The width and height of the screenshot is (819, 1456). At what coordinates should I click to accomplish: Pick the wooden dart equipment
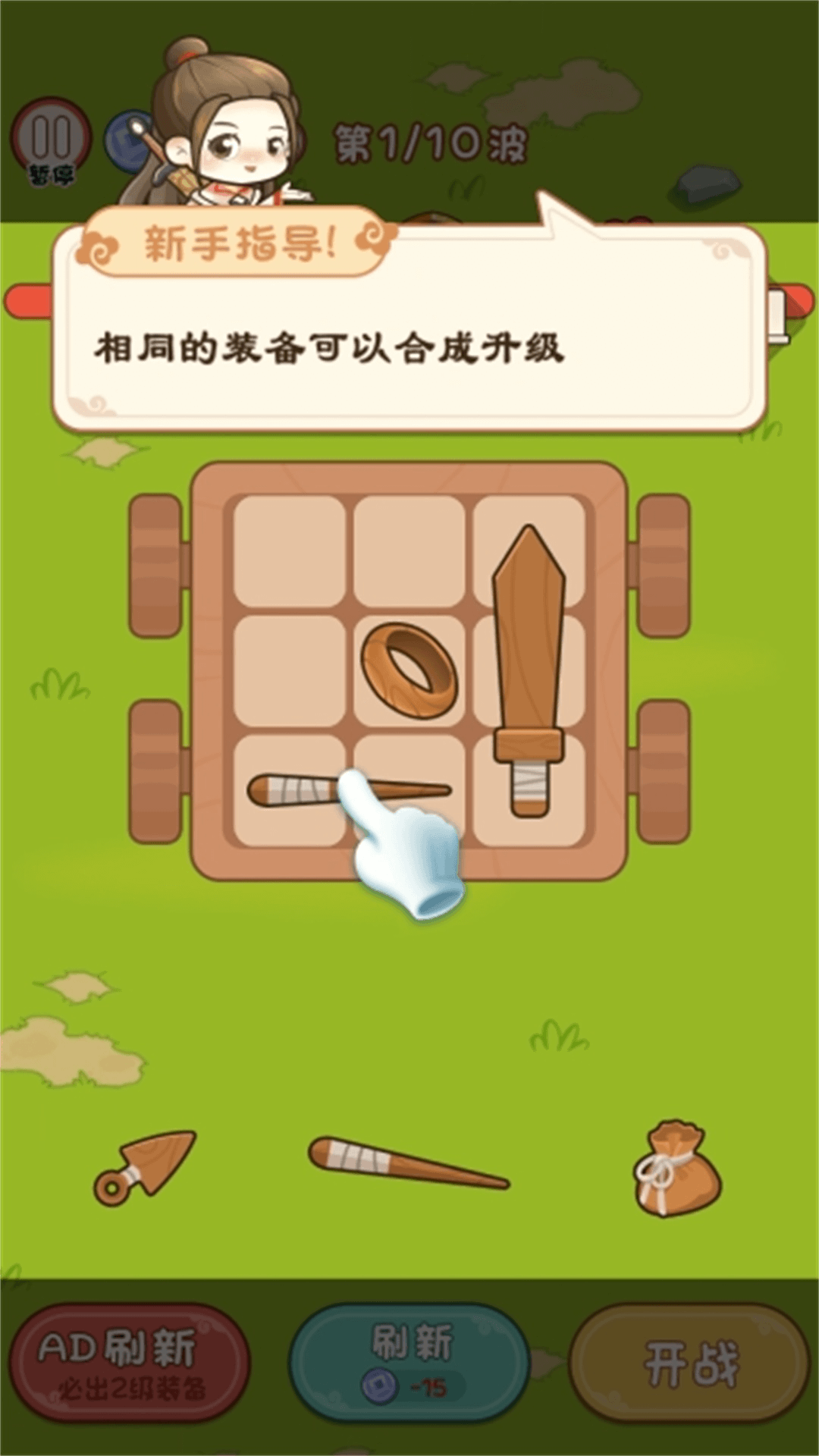click(145, 1168)
